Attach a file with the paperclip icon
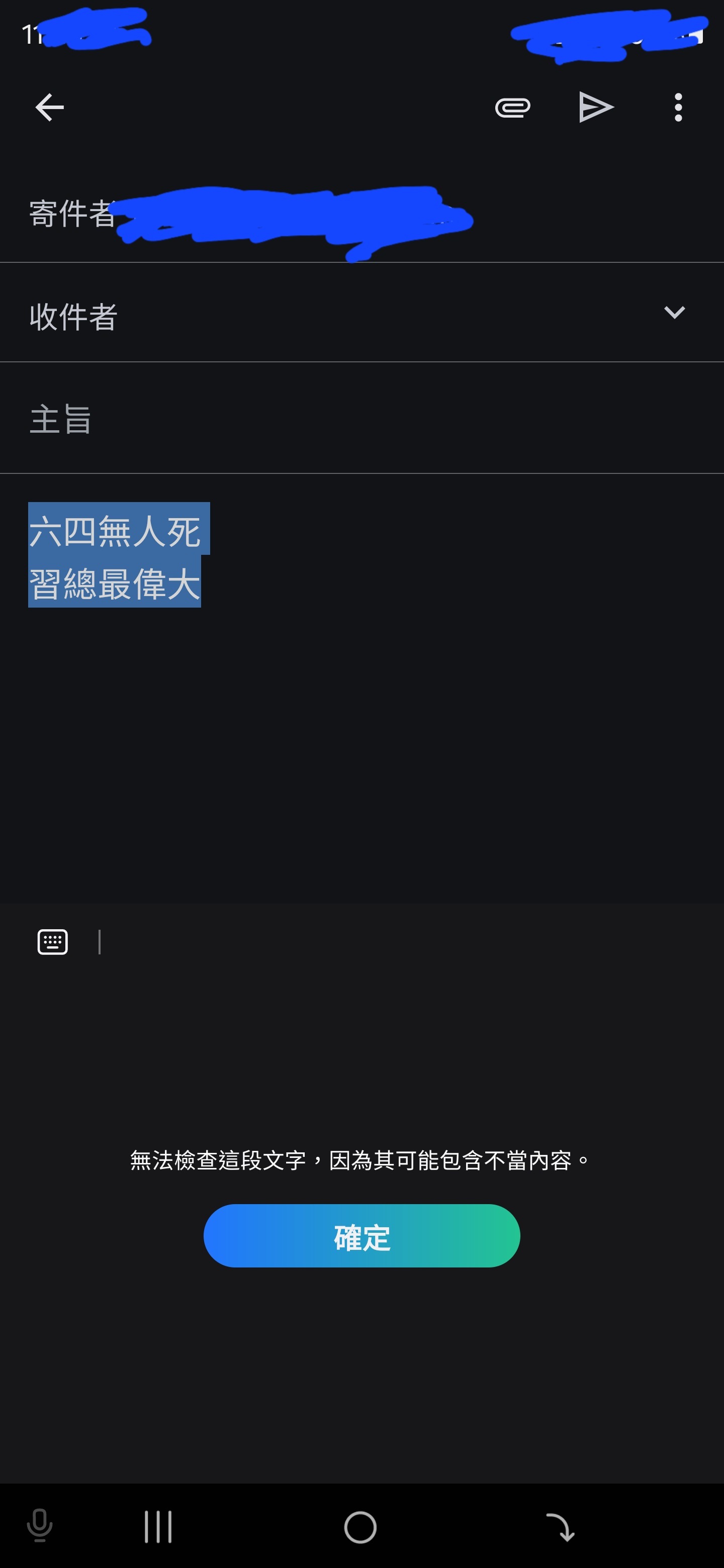 [x=512, y=108]
